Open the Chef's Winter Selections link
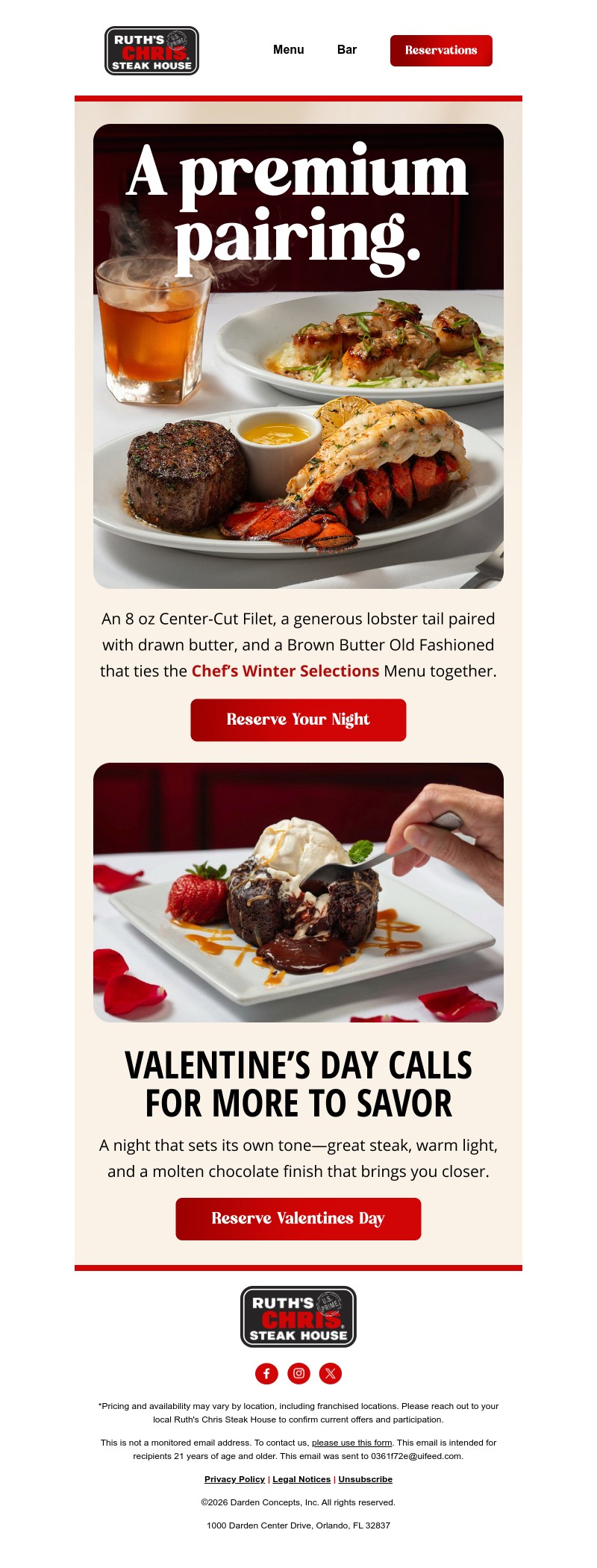This screenshot has height=1568, width=597. [x=285, y=670]
